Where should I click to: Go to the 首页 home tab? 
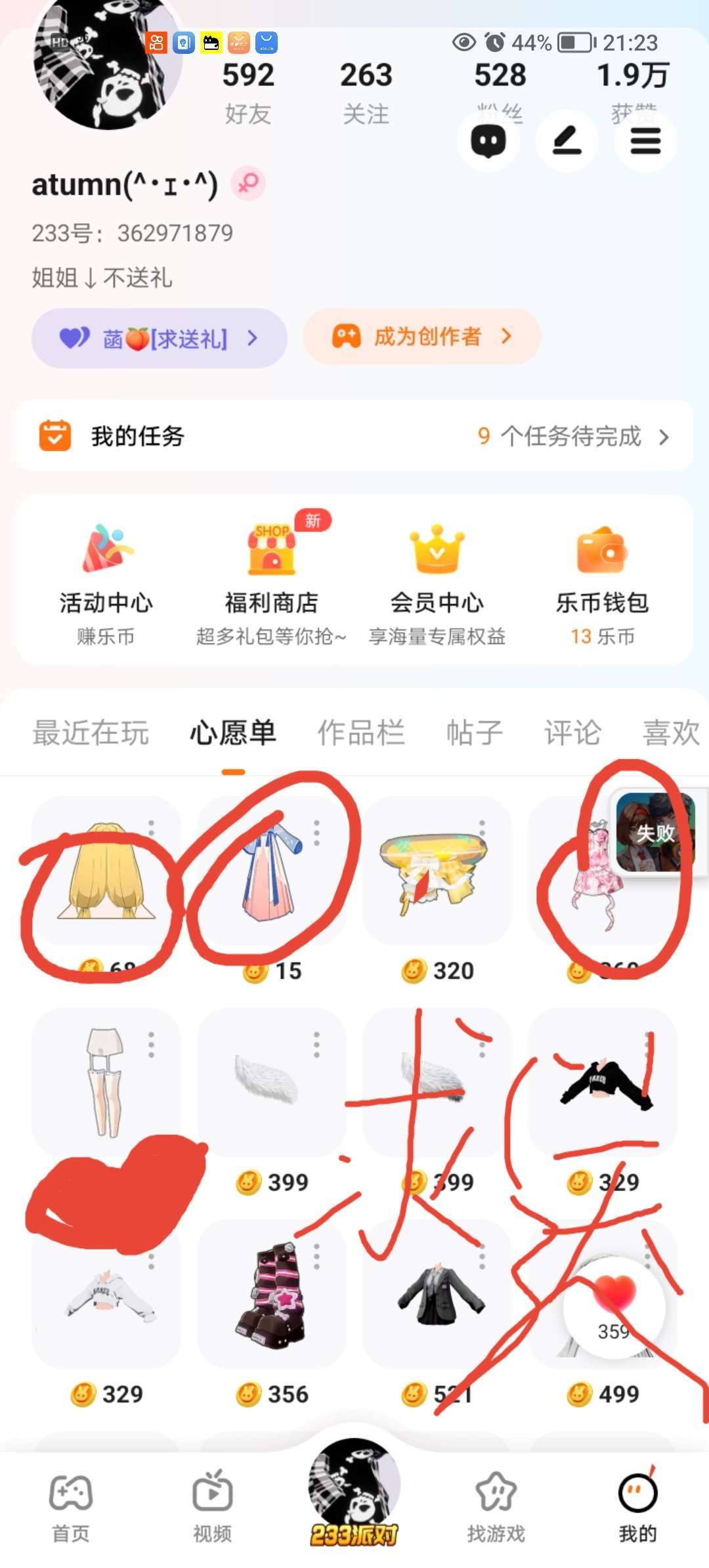coord(71,1505)
